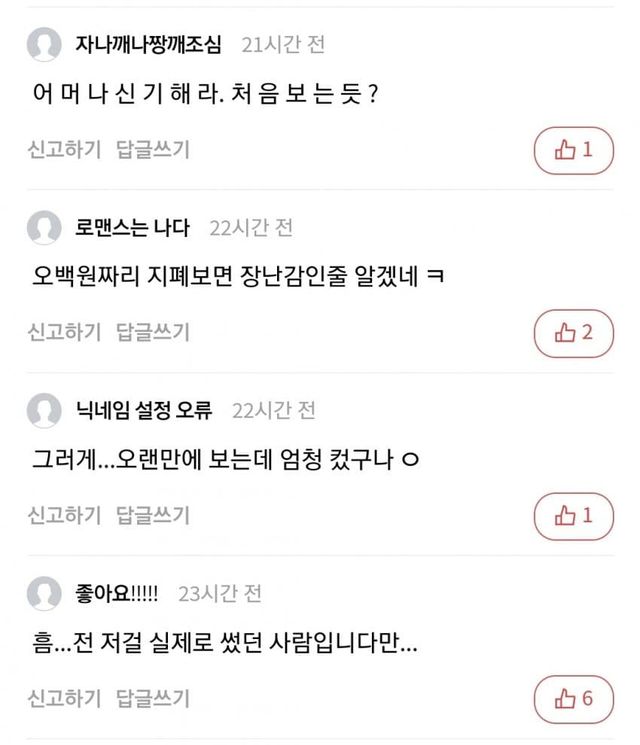Screen dimensions: 640x745
Task: Write a reply to 좋아요!!!!!'s comment
Action: point(152,698)
